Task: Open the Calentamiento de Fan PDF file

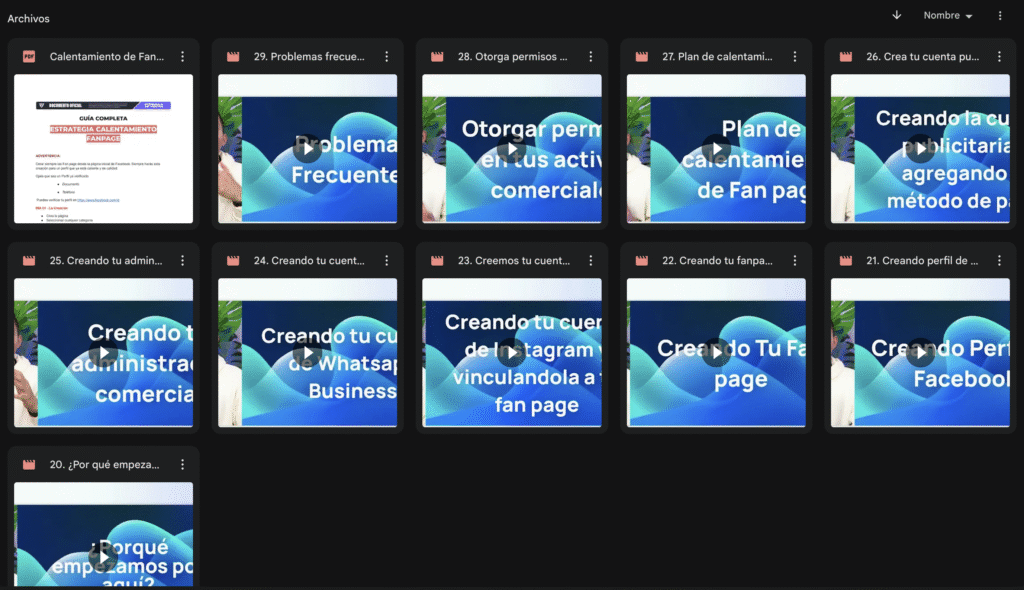Action: [x=103, y=148]
